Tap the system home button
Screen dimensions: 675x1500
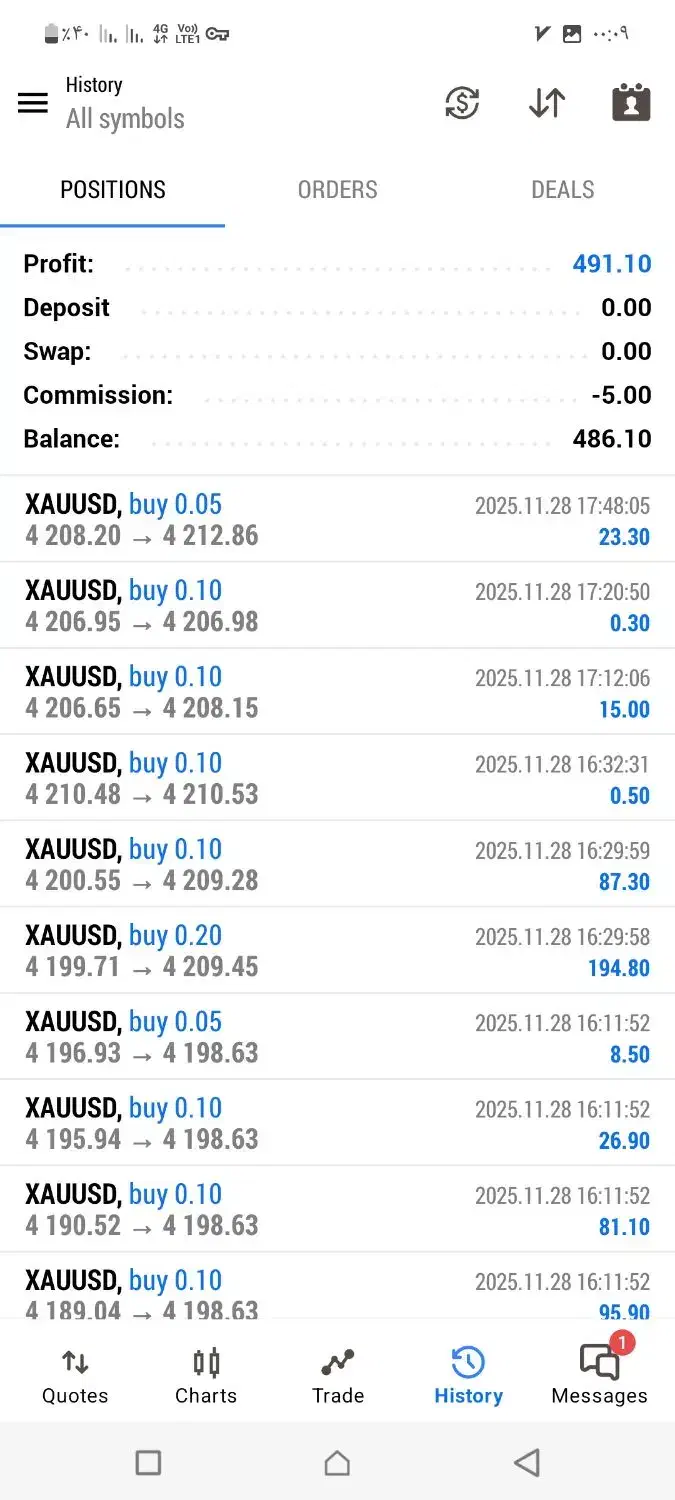pos(337,1463)
